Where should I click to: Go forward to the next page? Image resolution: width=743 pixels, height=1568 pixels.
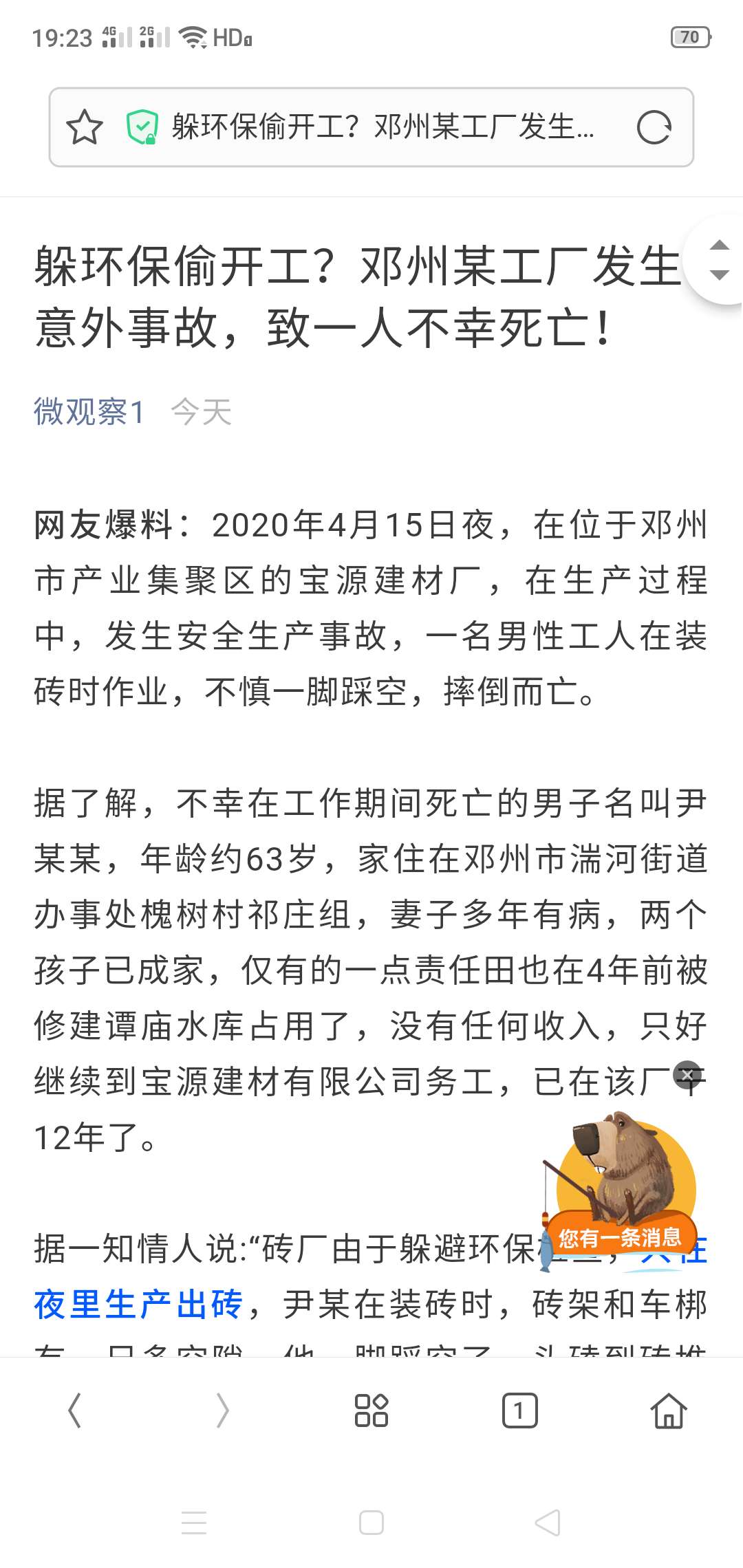[x=222, y=1411]
